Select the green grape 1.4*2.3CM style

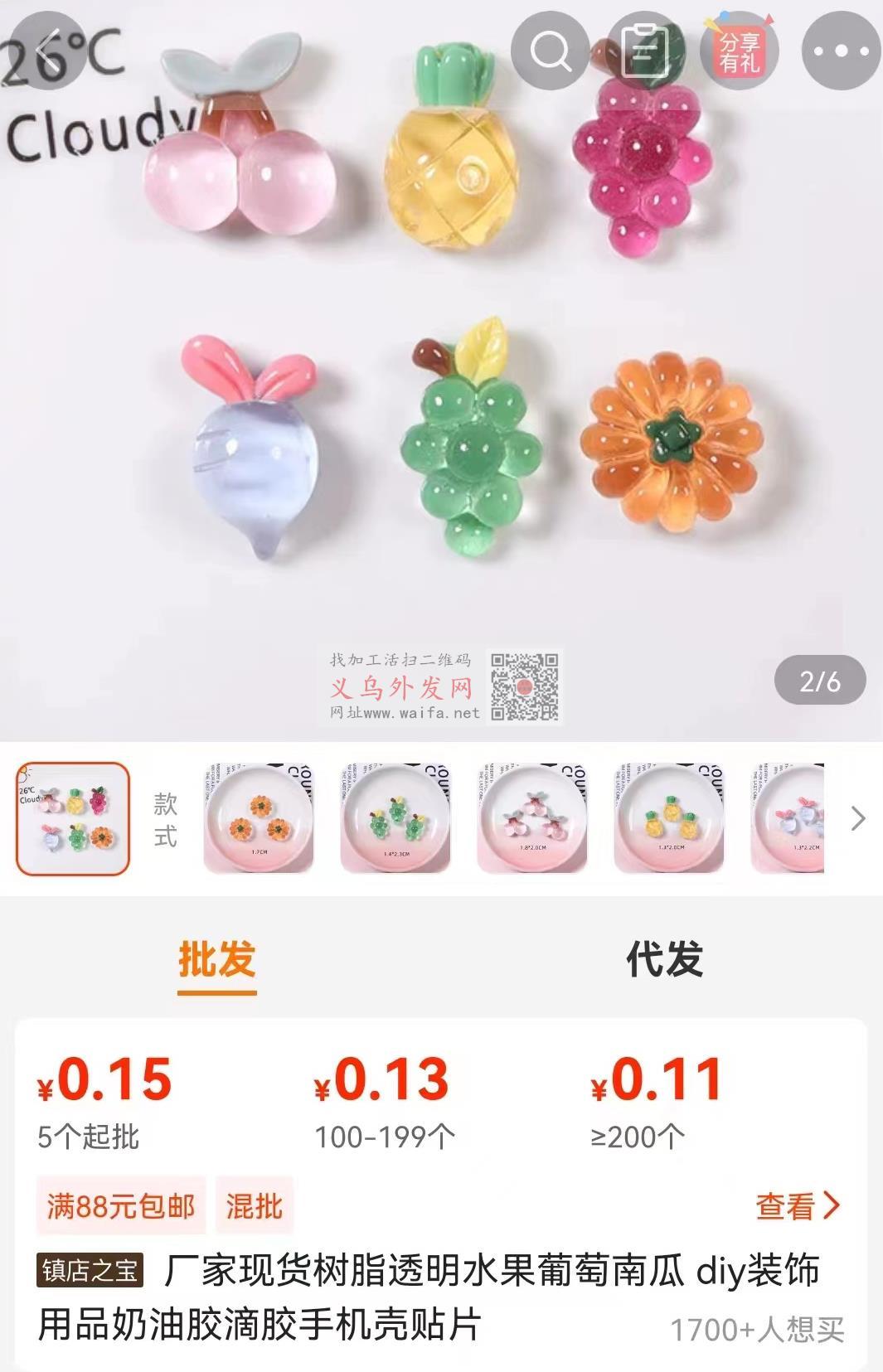395,819
